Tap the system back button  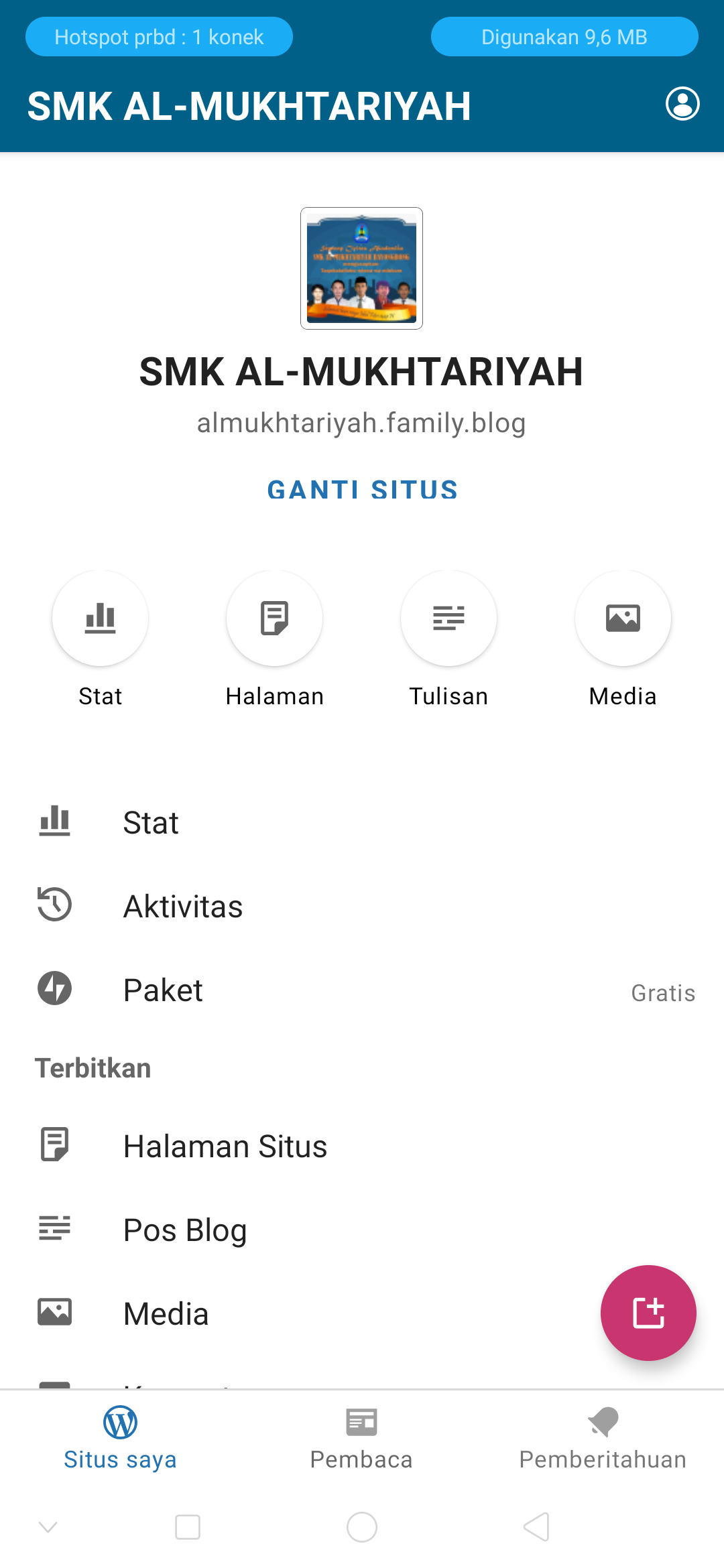536,1527
